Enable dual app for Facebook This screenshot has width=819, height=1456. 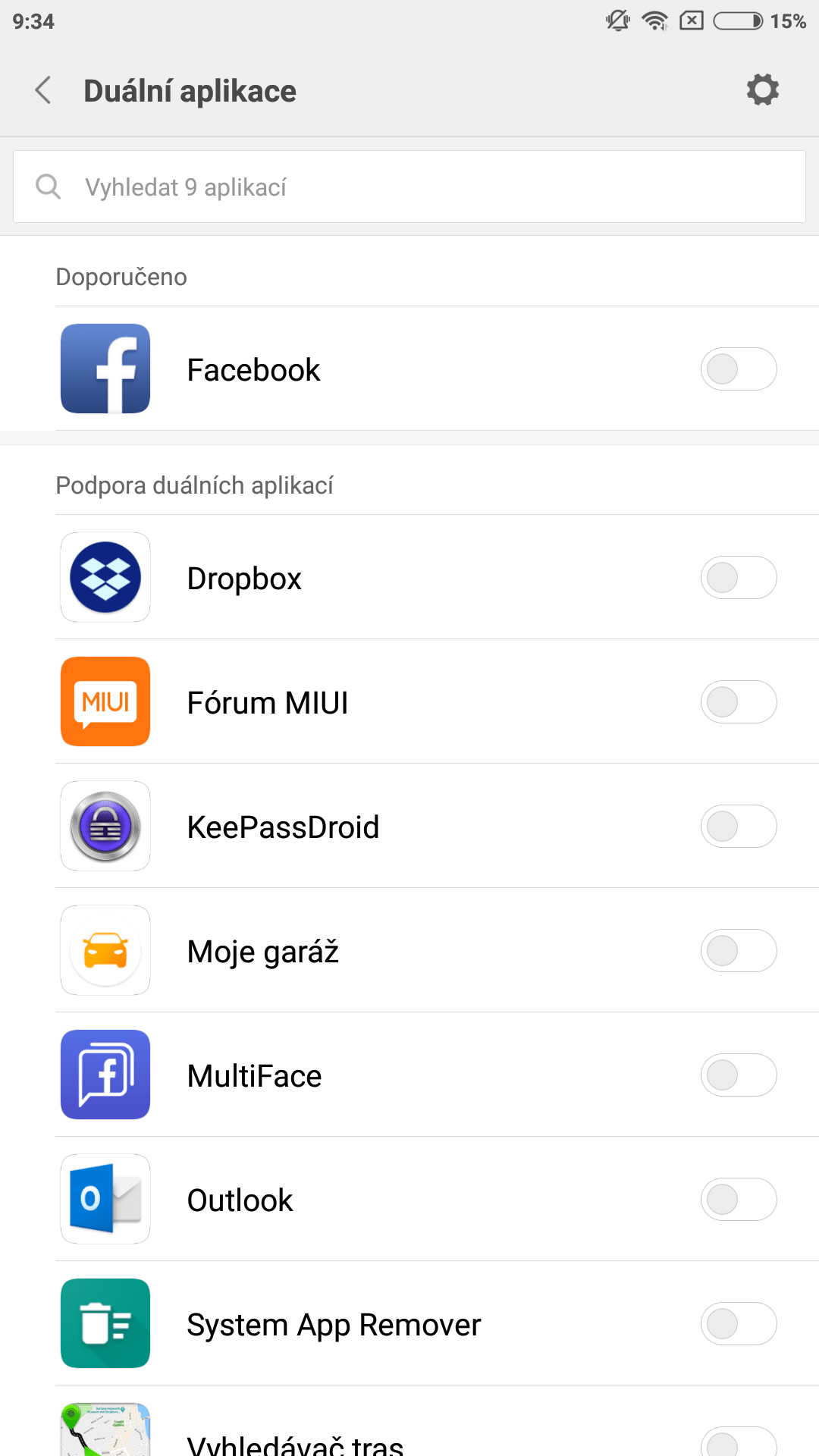point(739,369)
